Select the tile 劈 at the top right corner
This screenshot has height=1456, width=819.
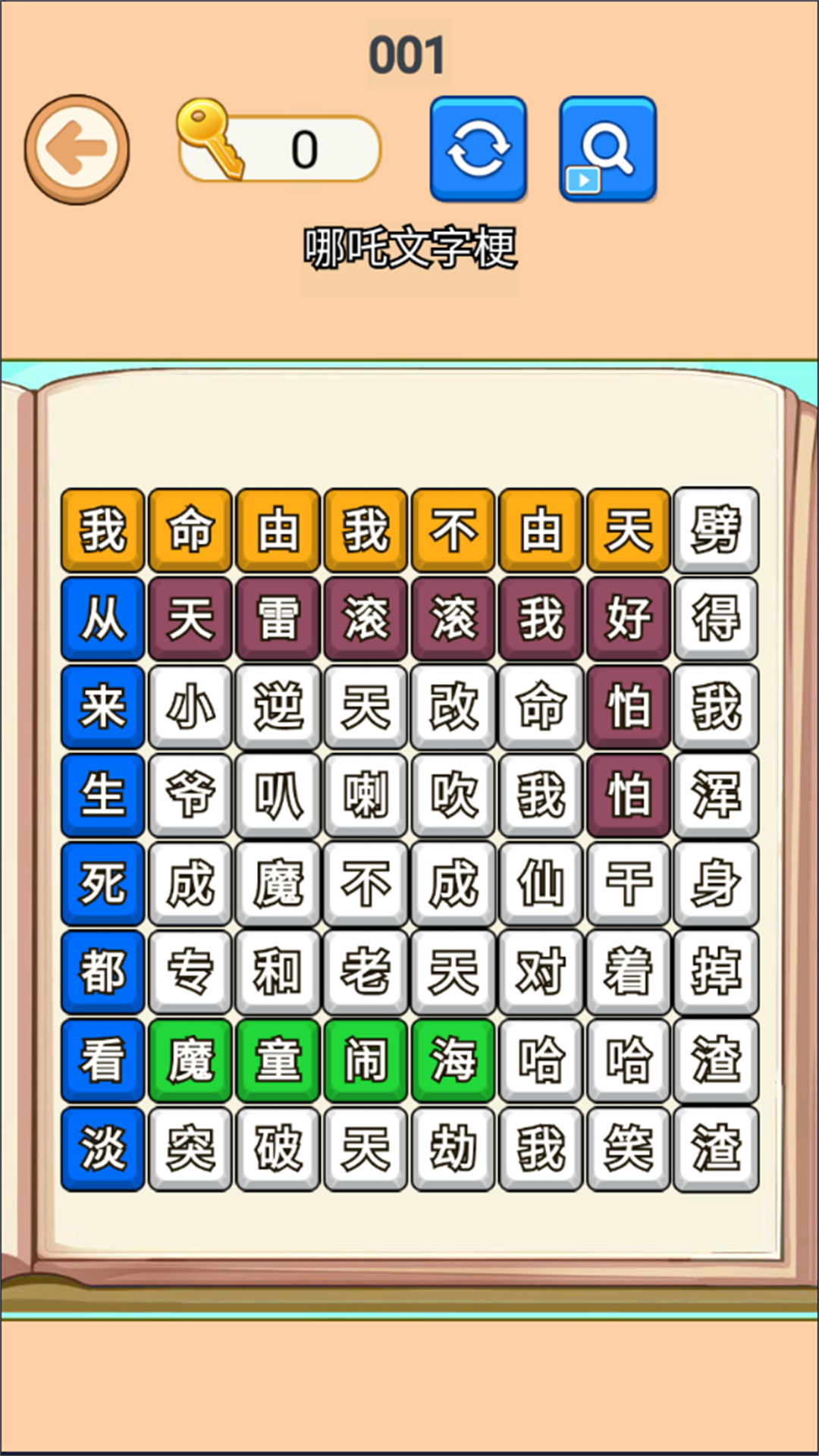point(715,531)
